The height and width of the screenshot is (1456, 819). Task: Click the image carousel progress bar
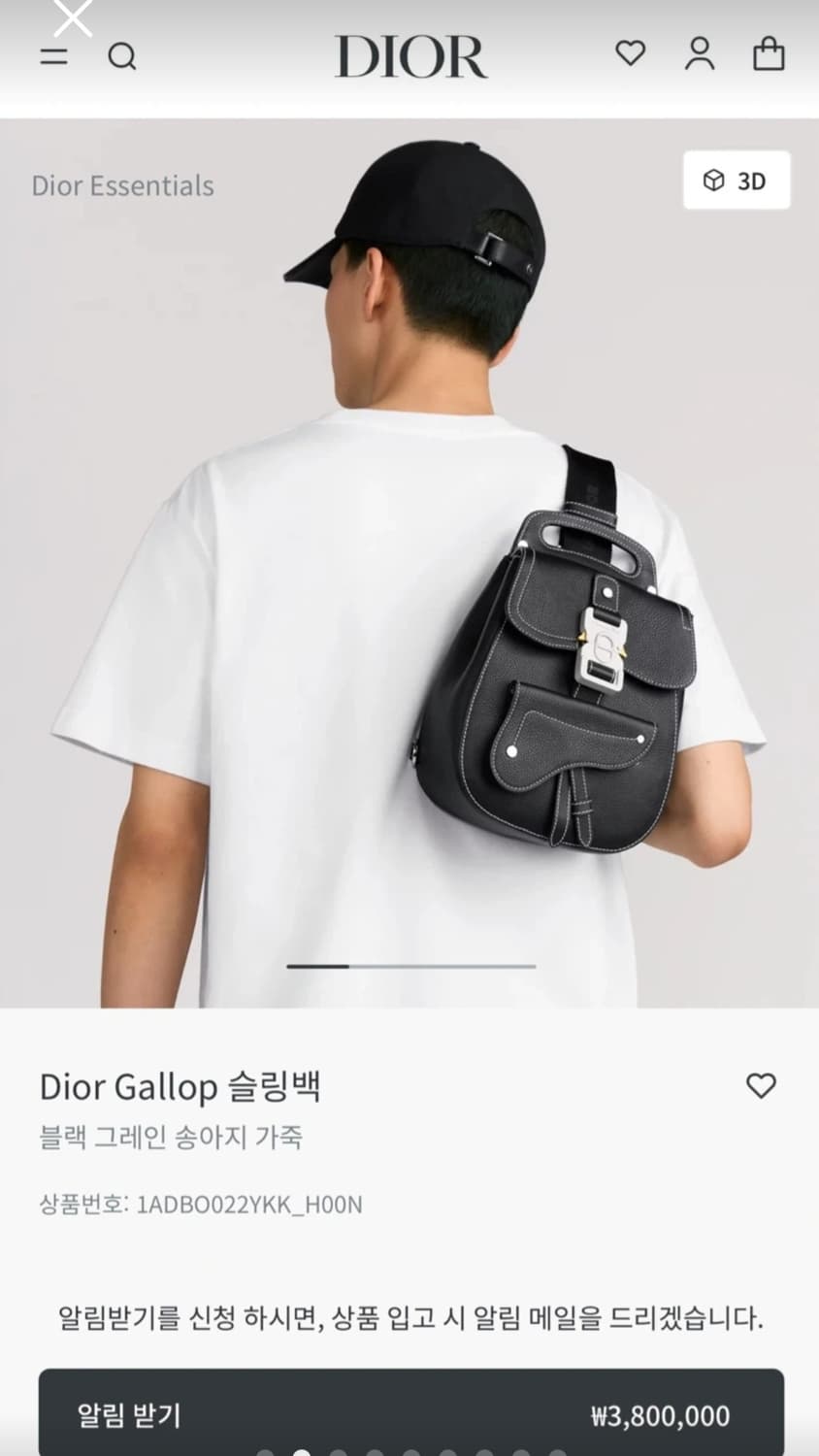411,966
